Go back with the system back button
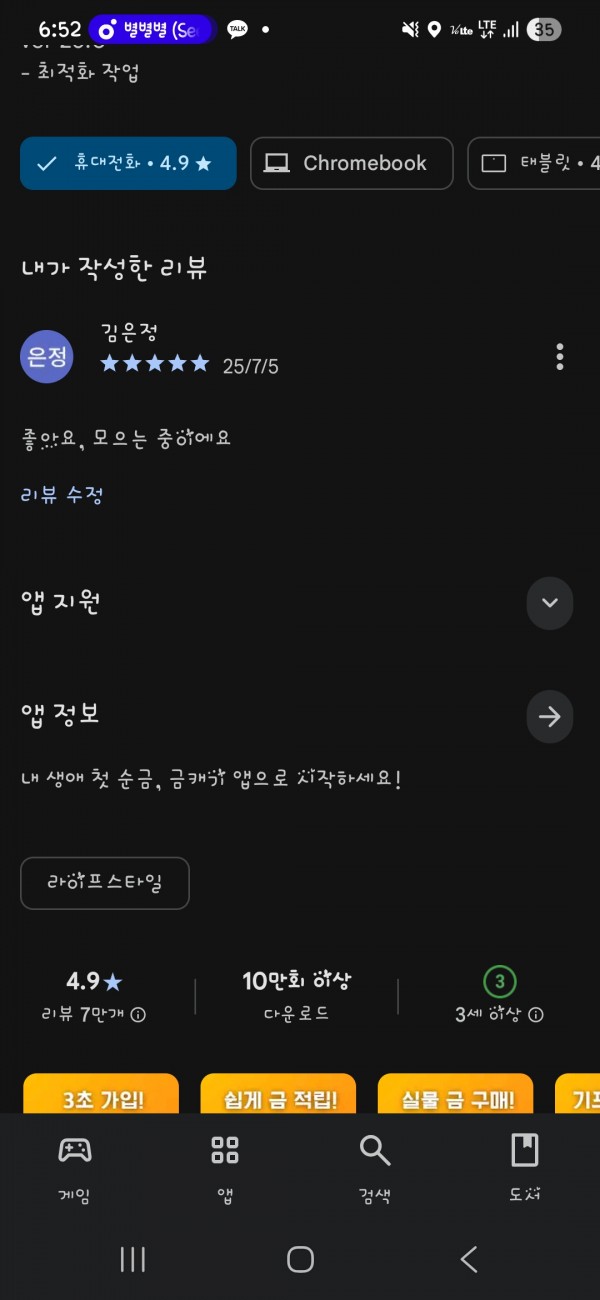Viewport: 600px width, 1300px height. [x=468, y=1259]
